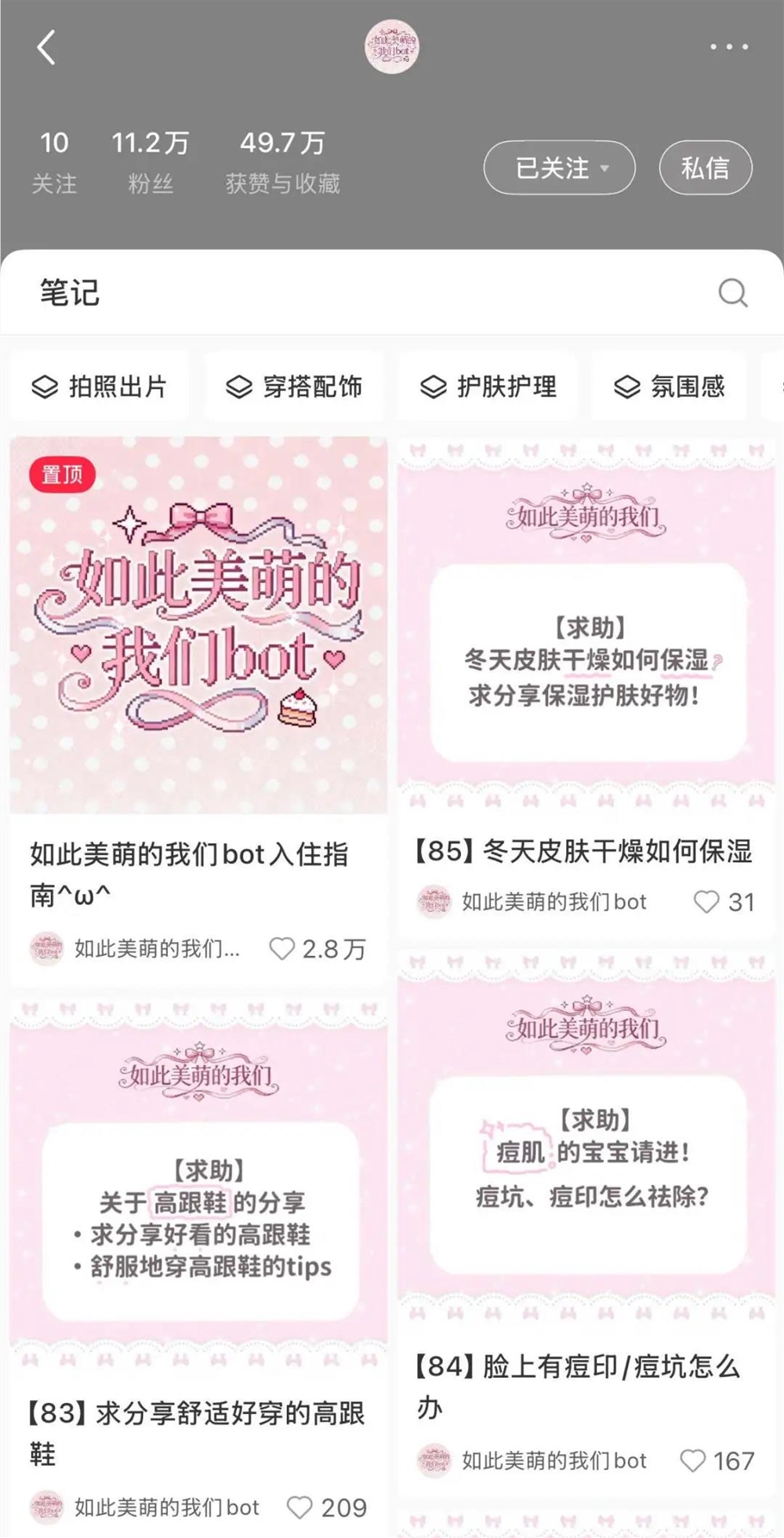Click the stack icon beside 拍照出片

pyautogui.click(x=45, y=387)
